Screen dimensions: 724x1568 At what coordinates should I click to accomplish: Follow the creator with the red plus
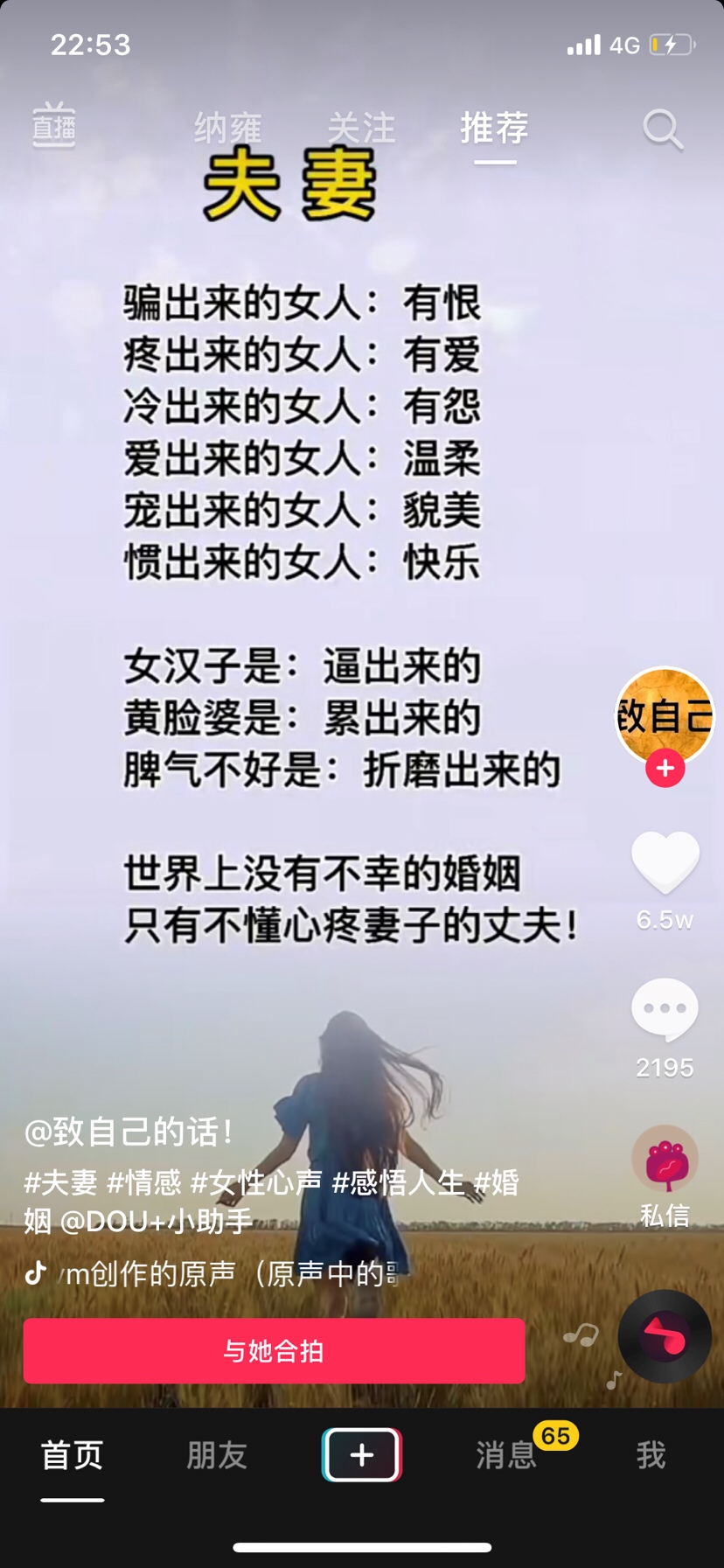pyautogui.click(x=665, y=769)
